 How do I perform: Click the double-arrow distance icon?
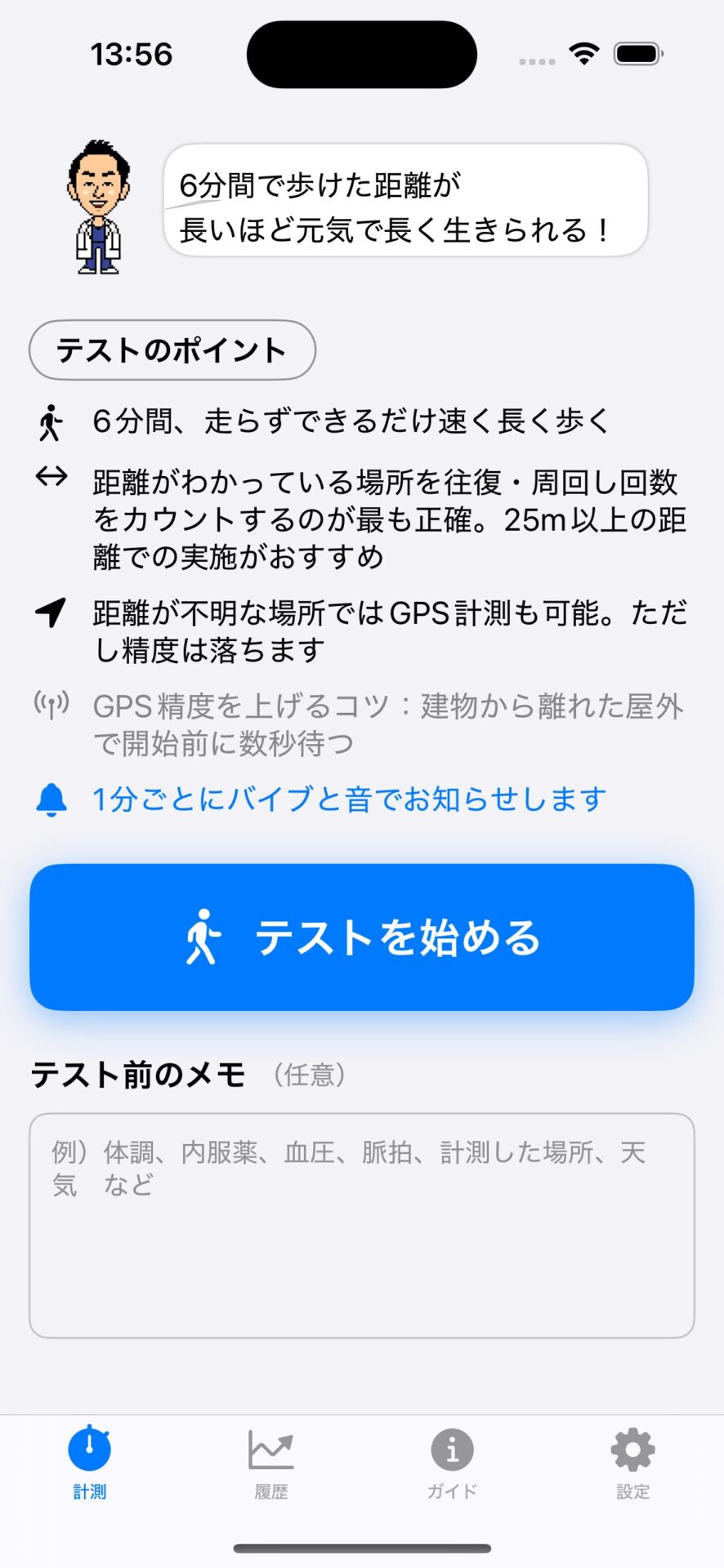pyautogui.click(x=51, y=479)
